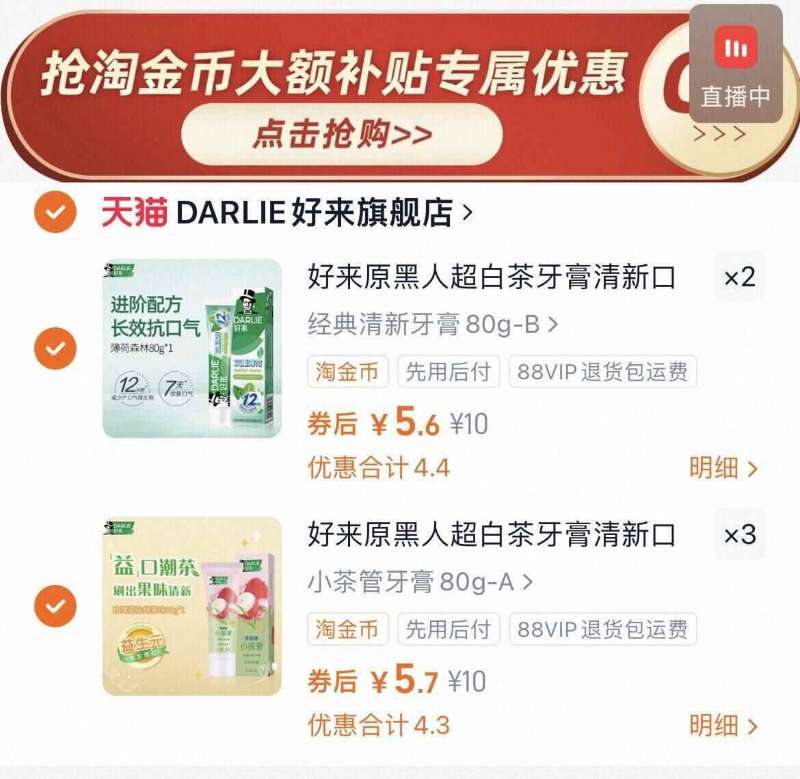Tap the 点击抢购 banner button
Viewport: 800px width, 779px height.
pos(341,134)
